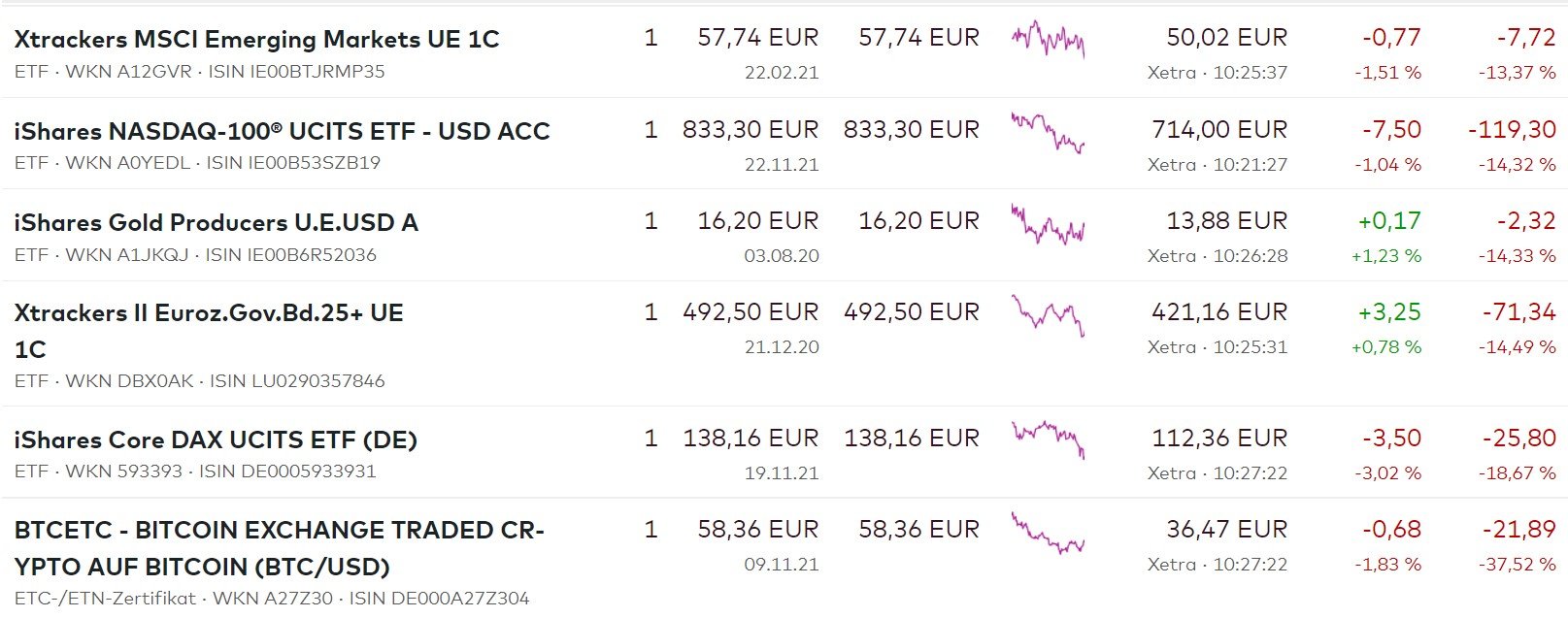
Task: Open Xtrackers MSCI Emerging Markets UE 1C
Action: pyautogui.click(x=256, y=40)
